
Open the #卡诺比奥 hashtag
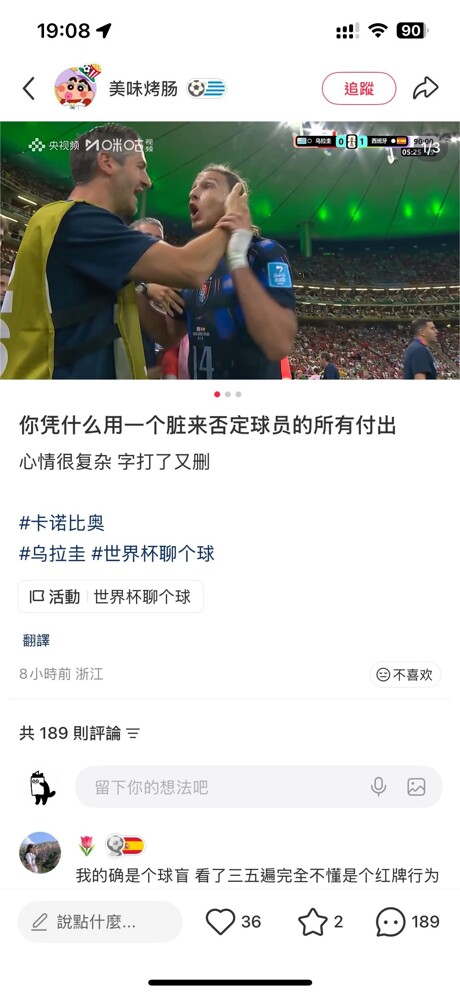(x=62, y=523)
